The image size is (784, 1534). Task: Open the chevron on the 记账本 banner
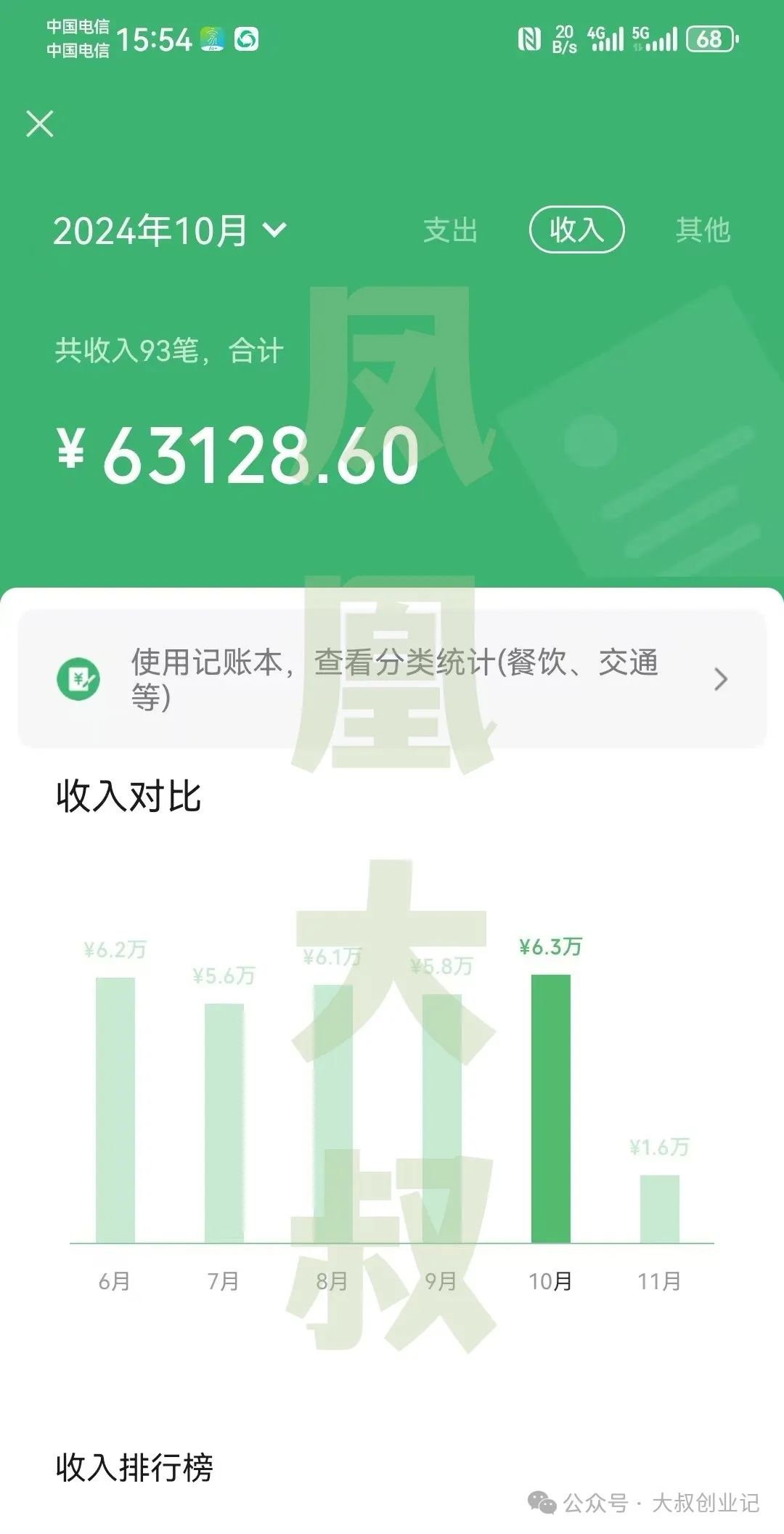click(721, 678)
